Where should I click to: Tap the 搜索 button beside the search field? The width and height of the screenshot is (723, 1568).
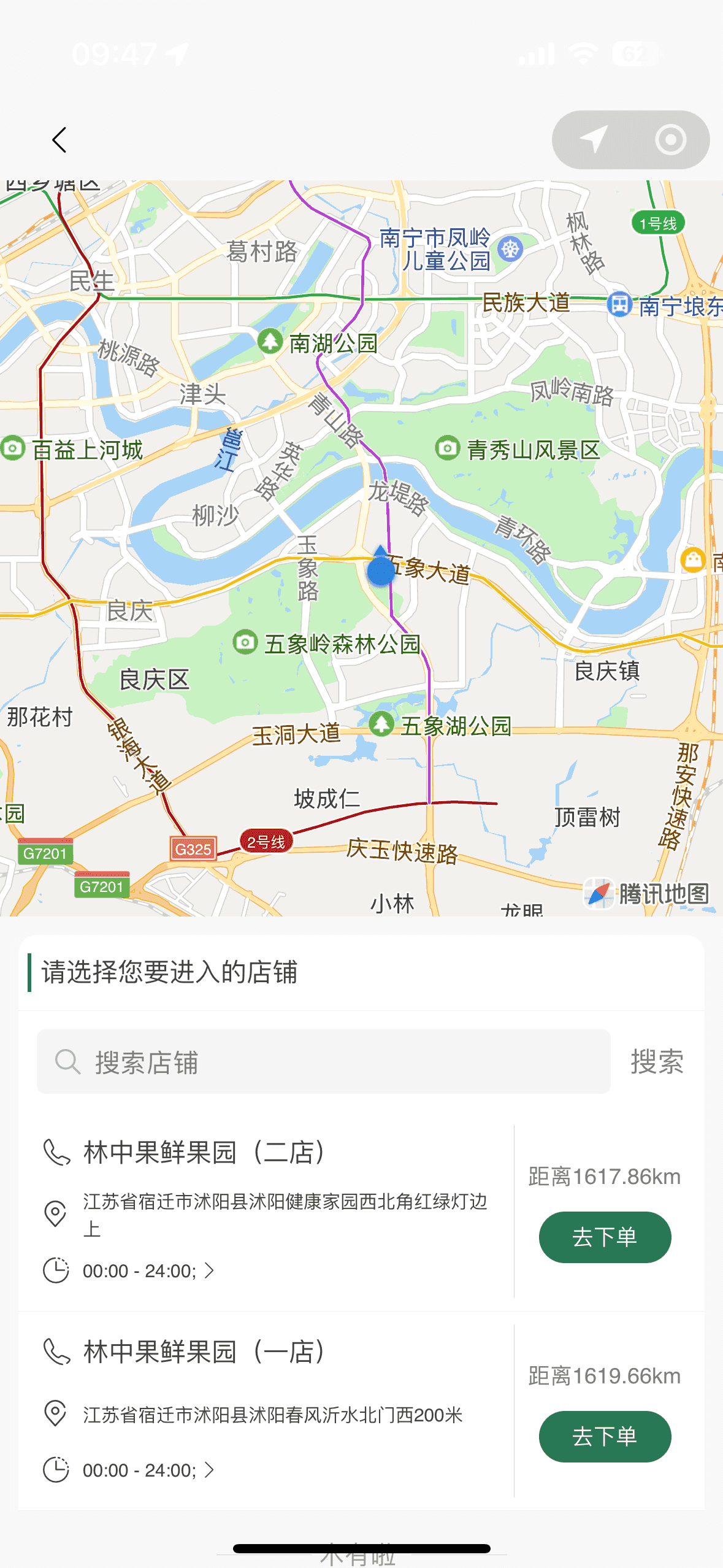tap(657, 1062)
